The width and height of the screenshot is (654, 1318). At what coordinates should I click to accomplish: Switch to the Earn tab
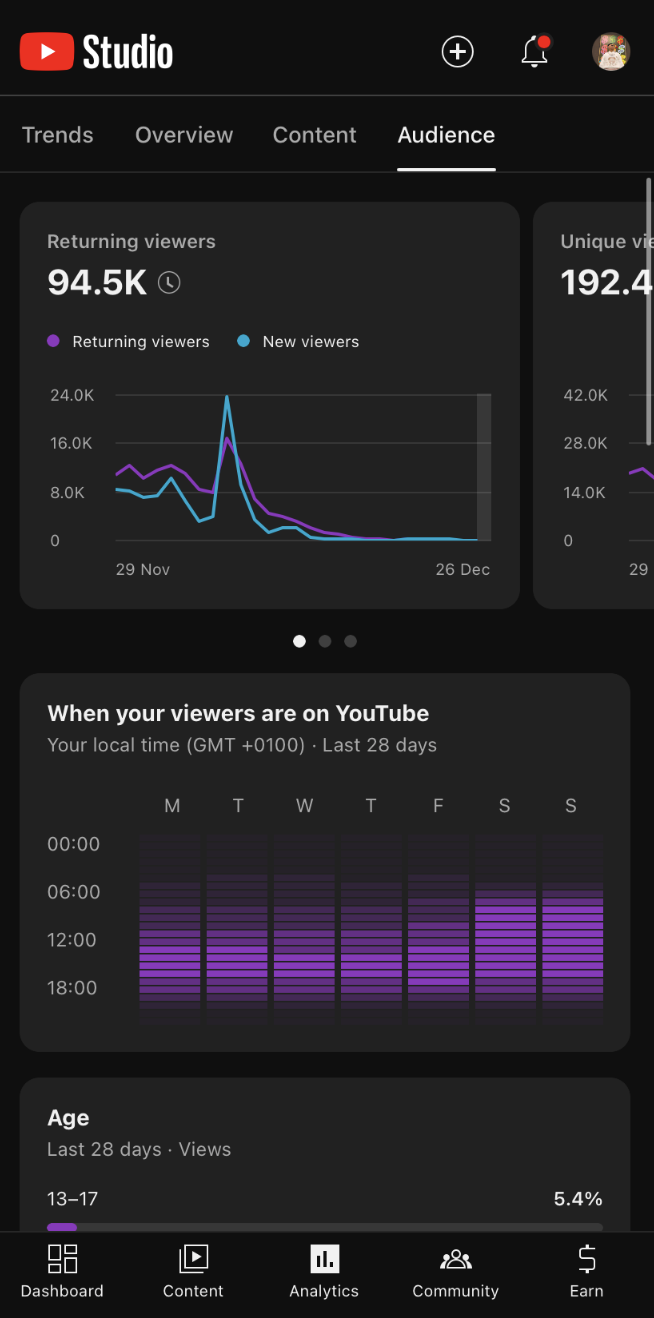coord(587,1271)
